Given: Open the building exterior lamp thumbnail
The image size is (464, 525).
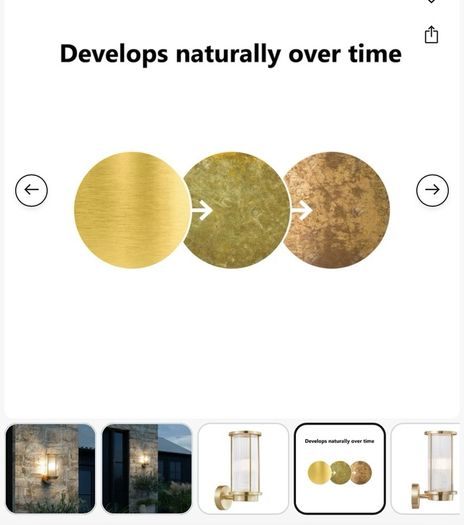Looking at the screenshot, I should click(x=147, y=468).
